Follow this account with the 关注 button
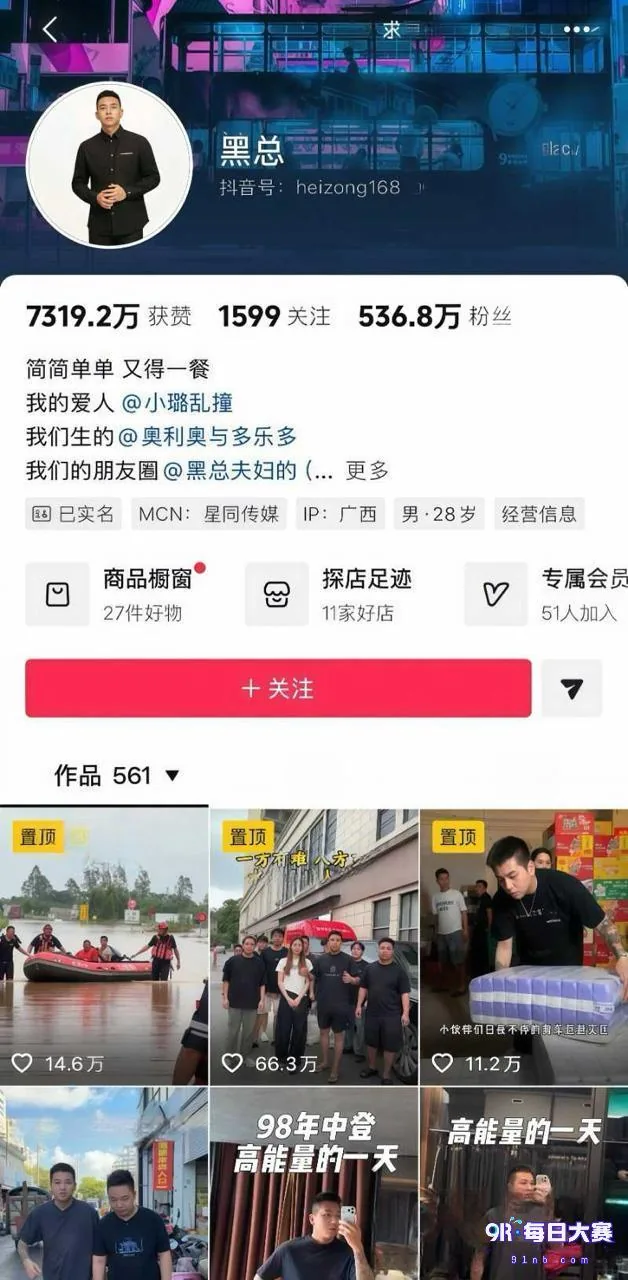The image size is (628, 1280). [x=278, y=688]
